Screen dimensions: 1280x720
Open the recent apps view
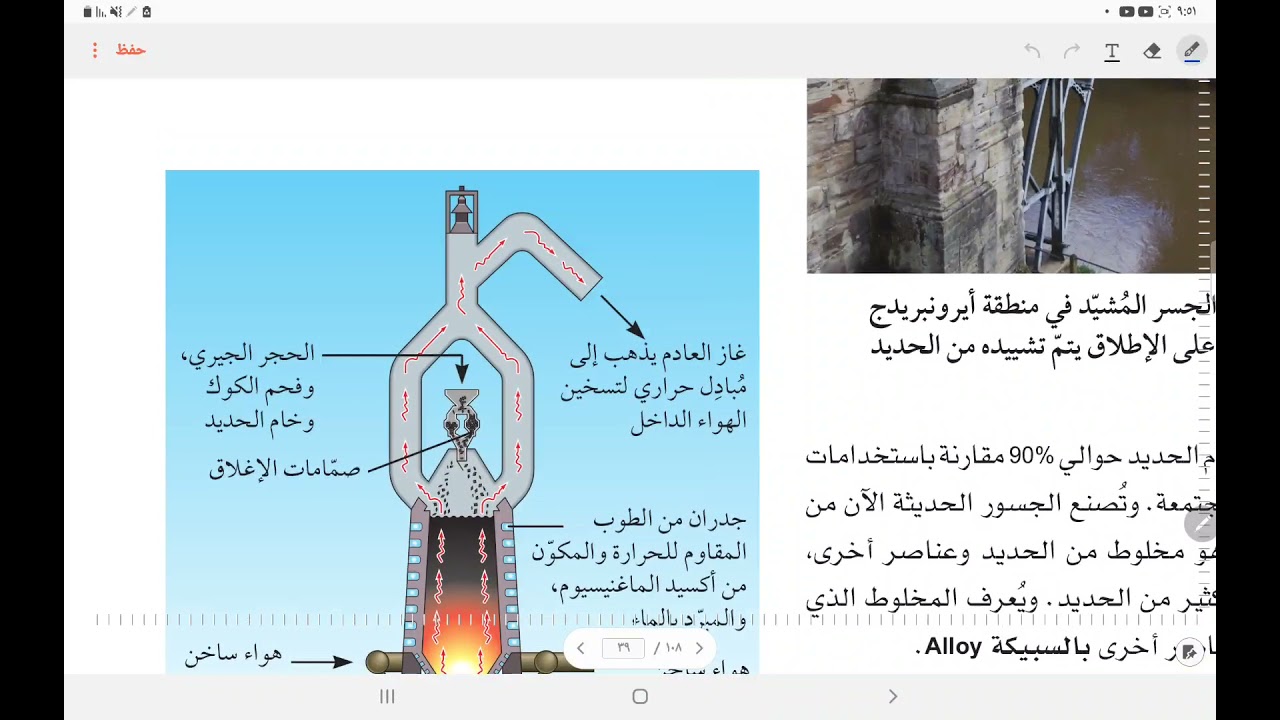pos(387,697)
